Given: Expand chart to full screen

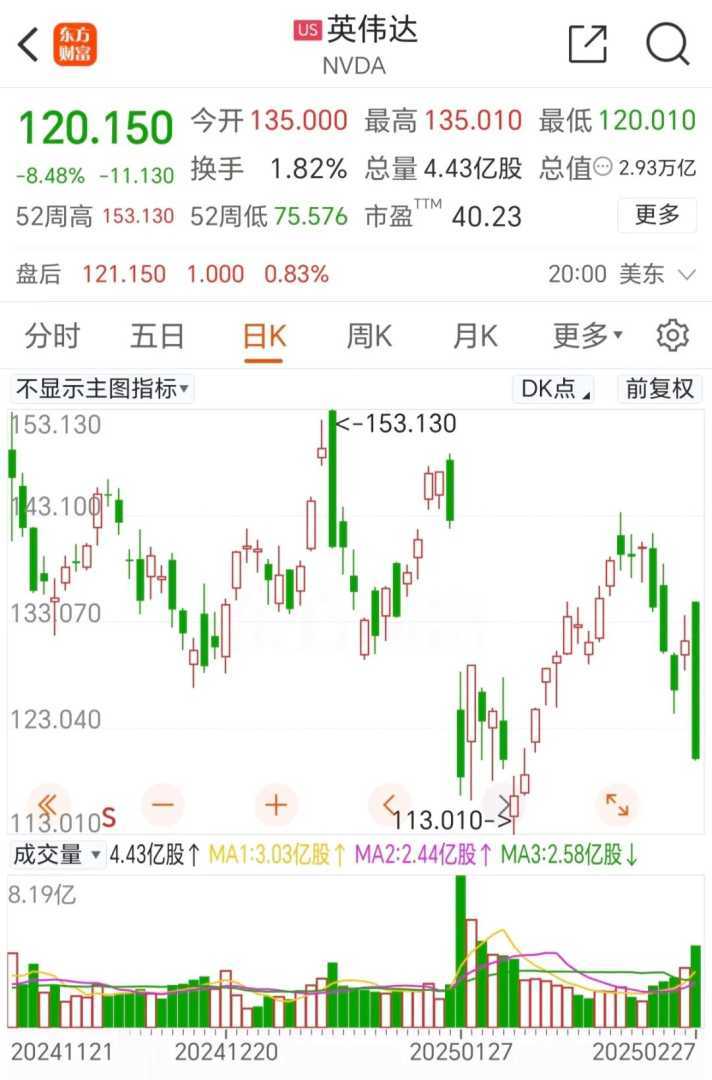Looking at the screenshot, I should pos(616,803).
